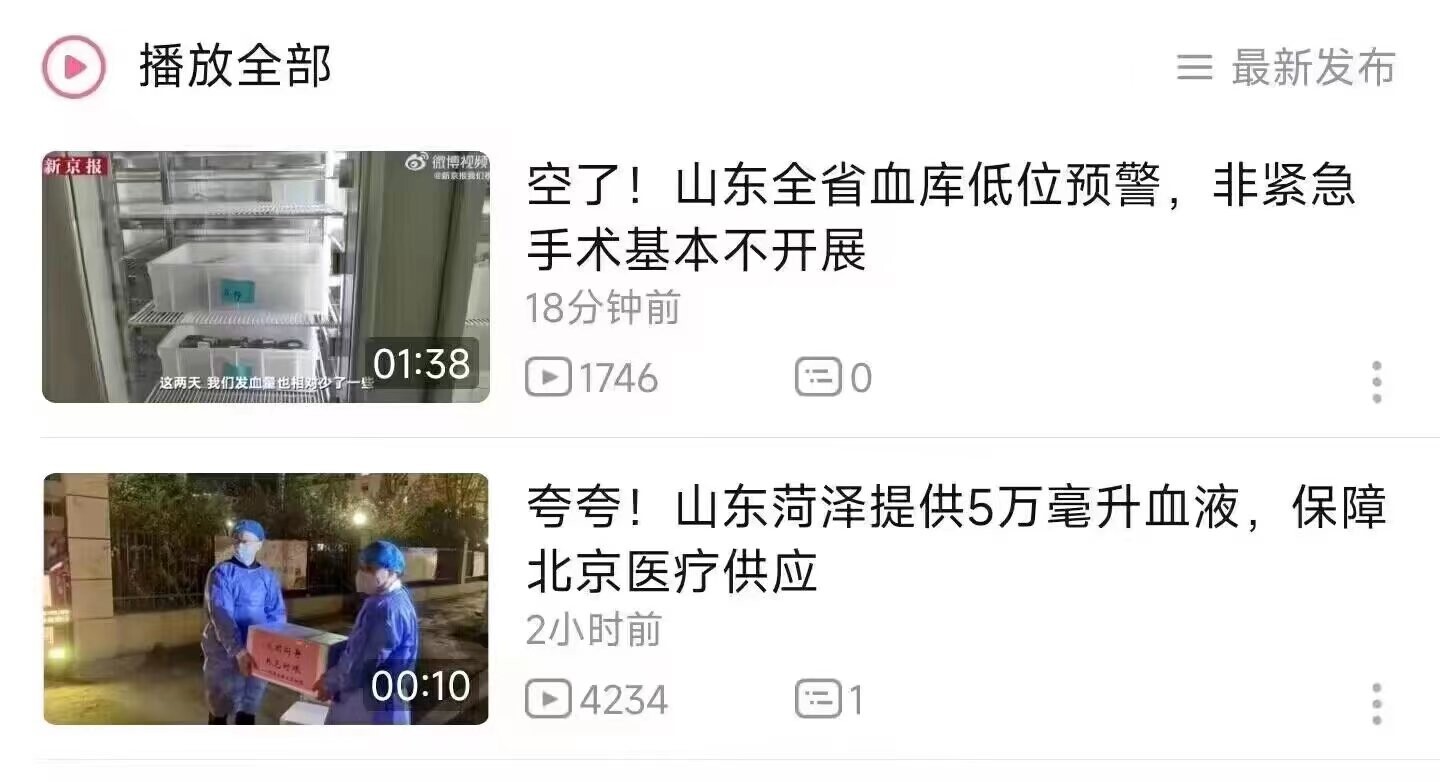Open the overflow menu for the 血库低位预警 video
Screen dimensions: 1440x782
[1377, 382]
